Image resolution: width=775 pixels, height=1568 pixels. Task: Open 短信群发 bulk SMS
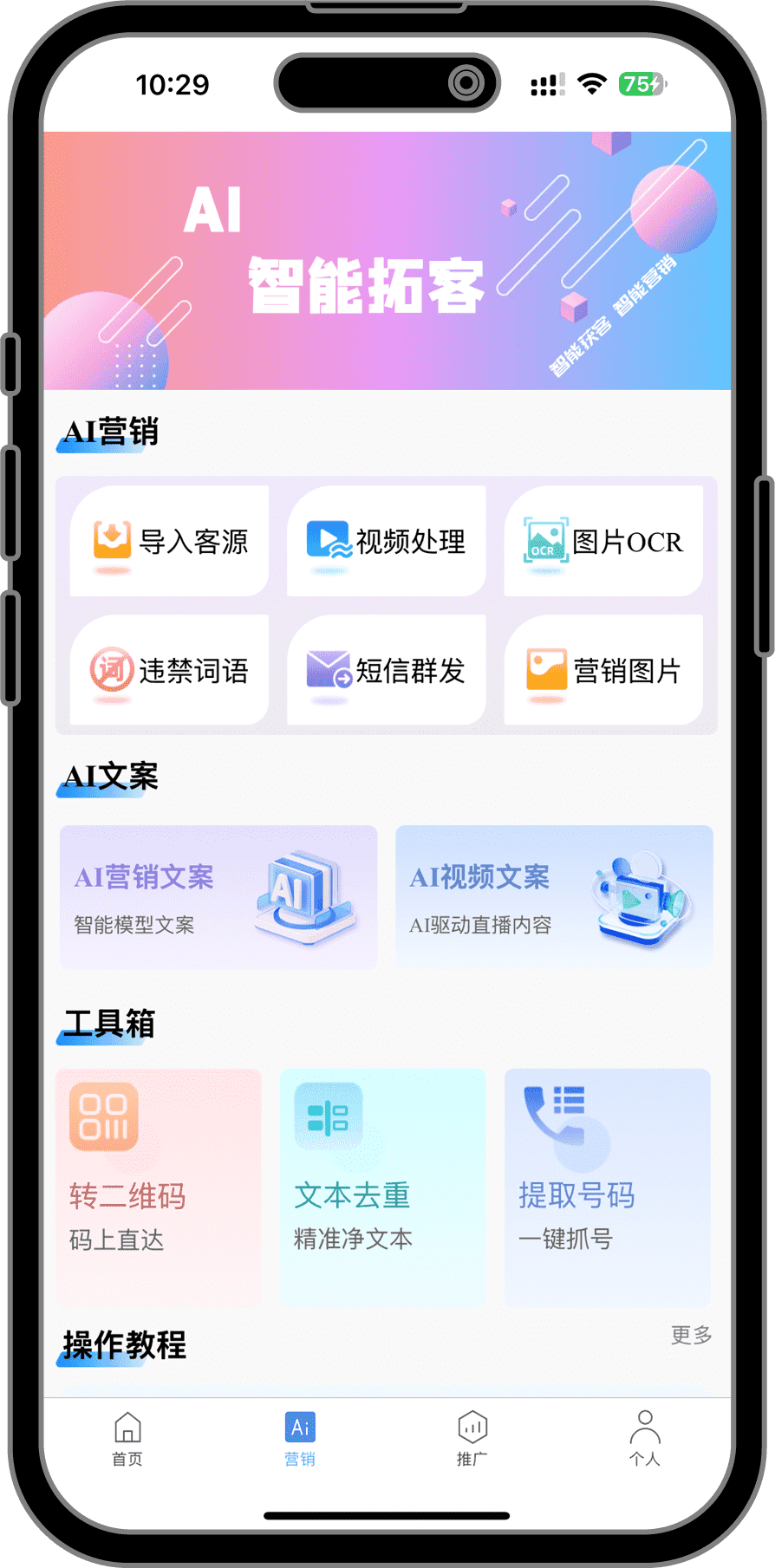point(387,670)
